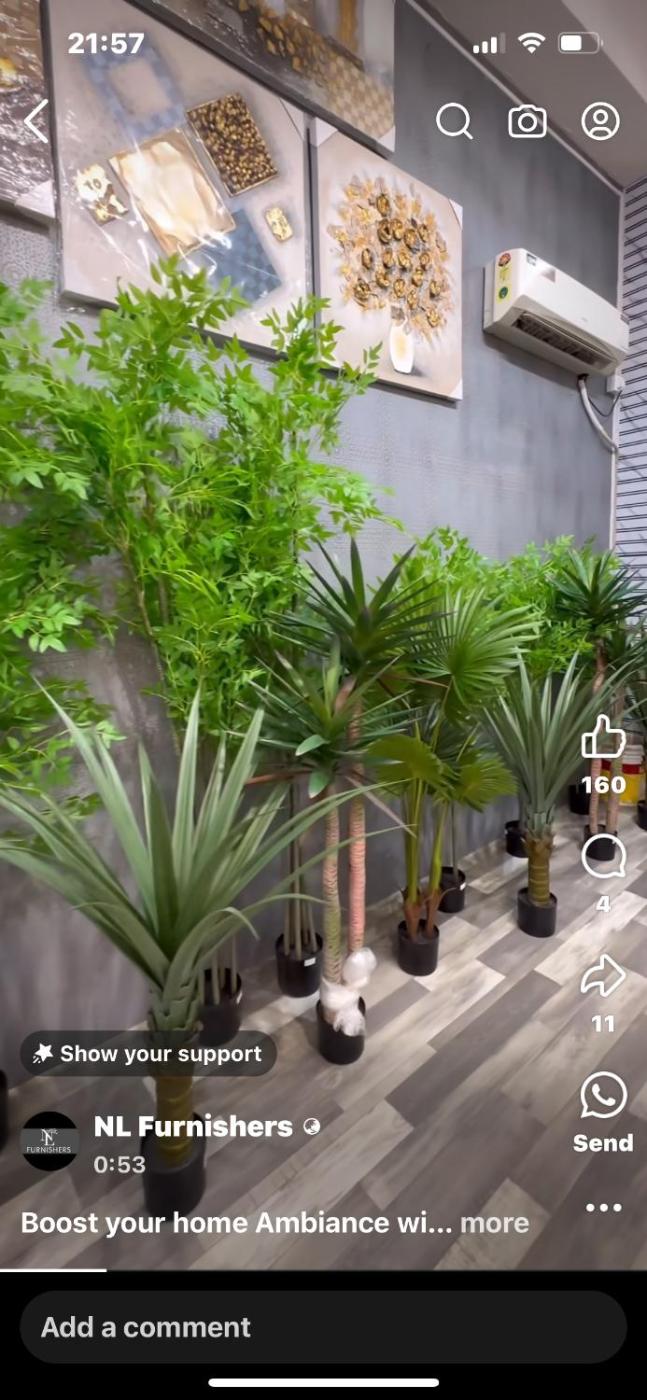Share this video using the arrow
Screen dimensions: 647x1400
point(603,976)
